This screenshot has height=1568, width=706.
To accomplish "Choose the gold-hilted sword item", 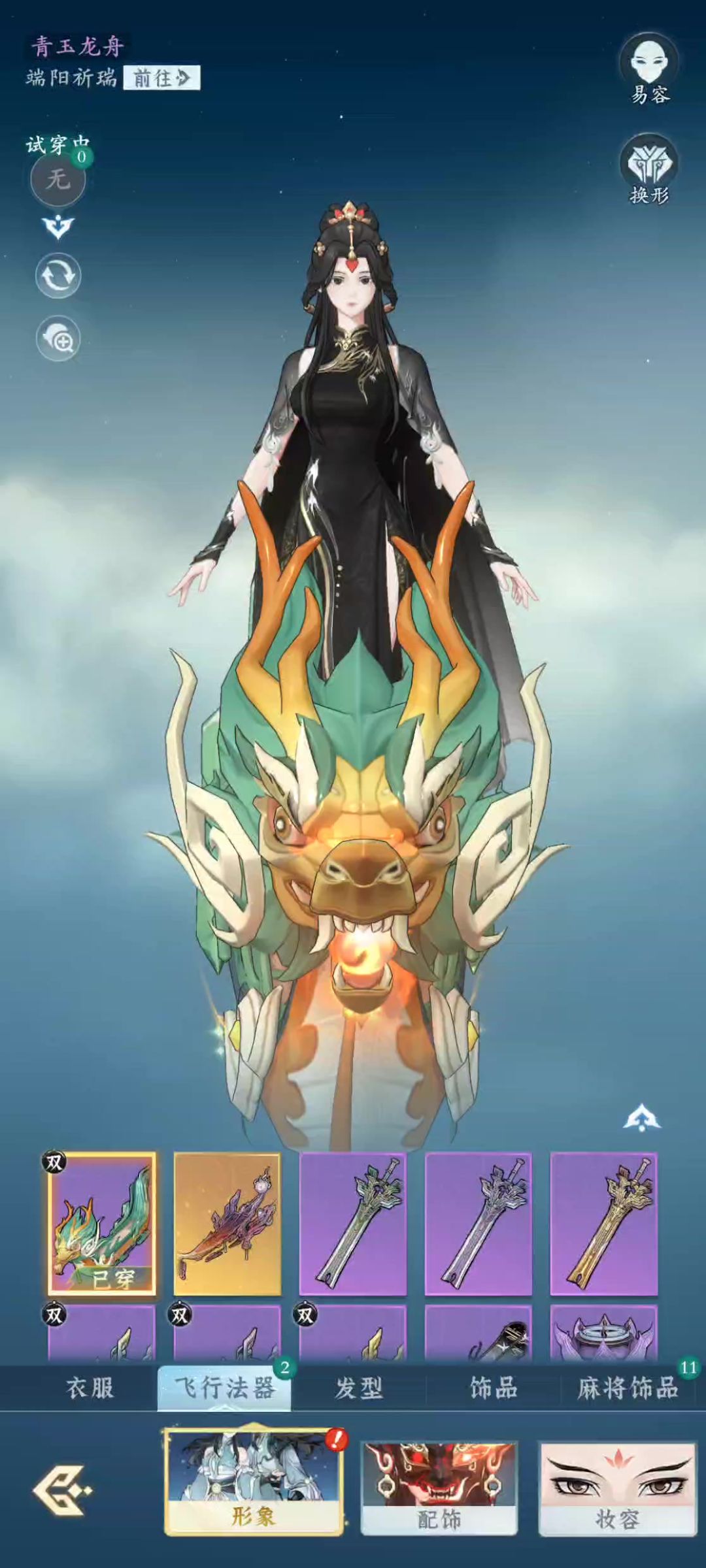I will (604, 1223).
